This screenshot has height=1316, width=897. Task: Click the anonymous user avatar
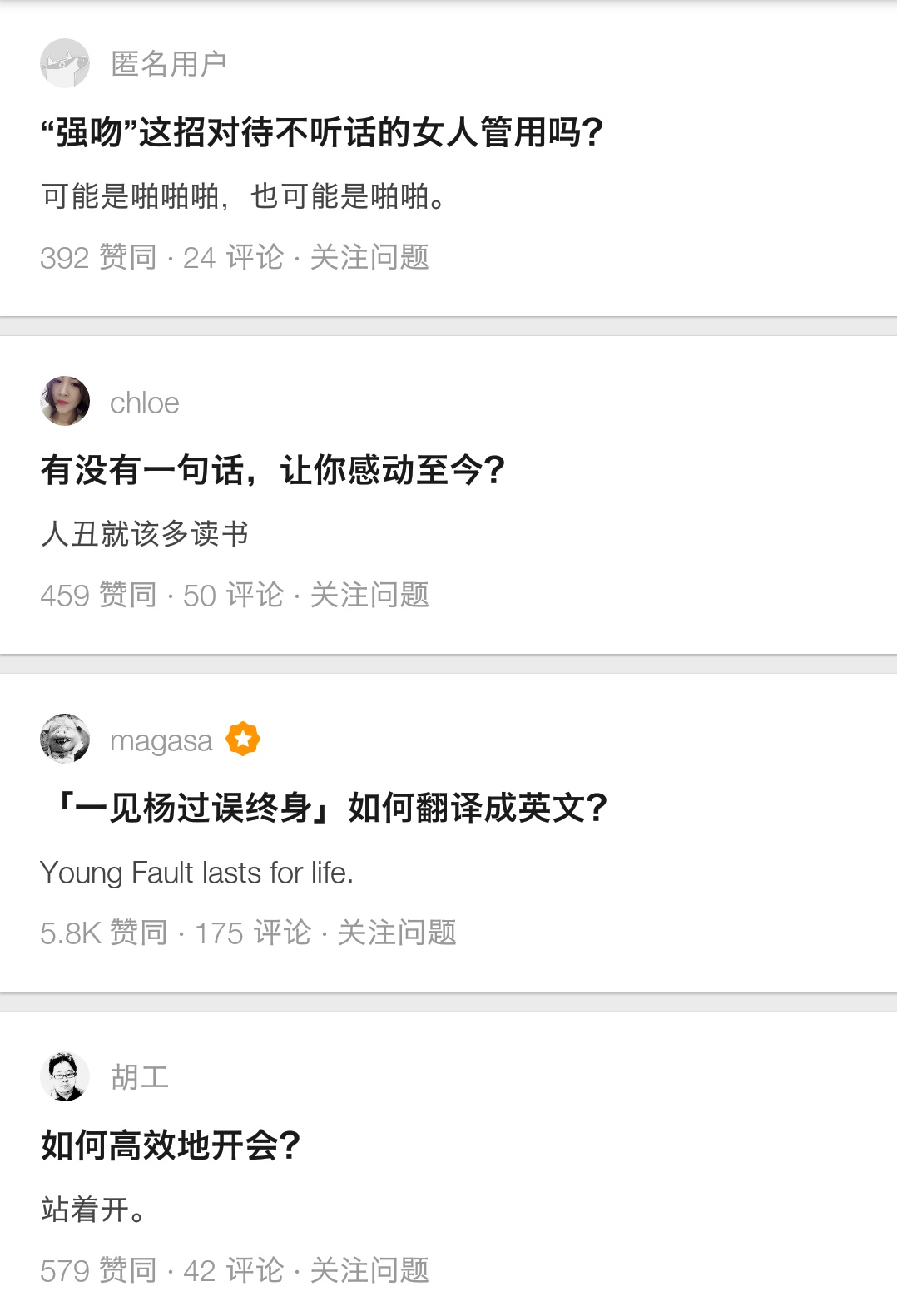tap(64, 64)
